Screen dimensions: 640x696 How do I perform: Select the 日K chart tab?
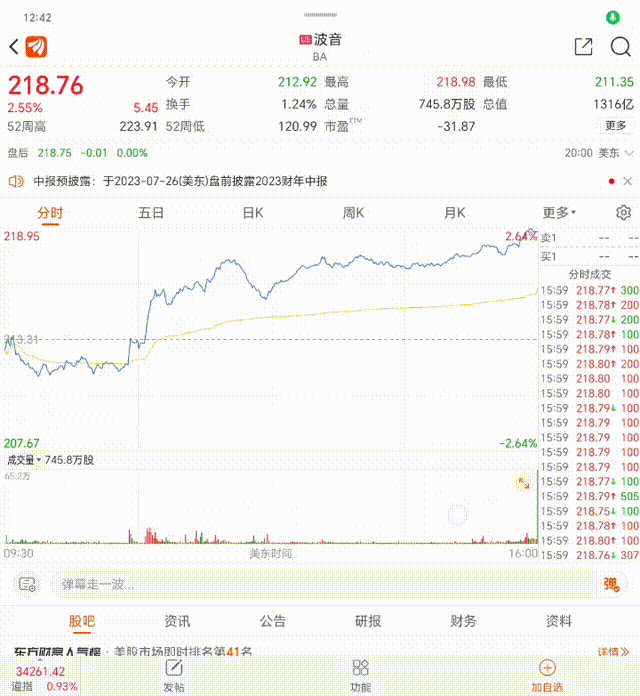click(252, 213)
